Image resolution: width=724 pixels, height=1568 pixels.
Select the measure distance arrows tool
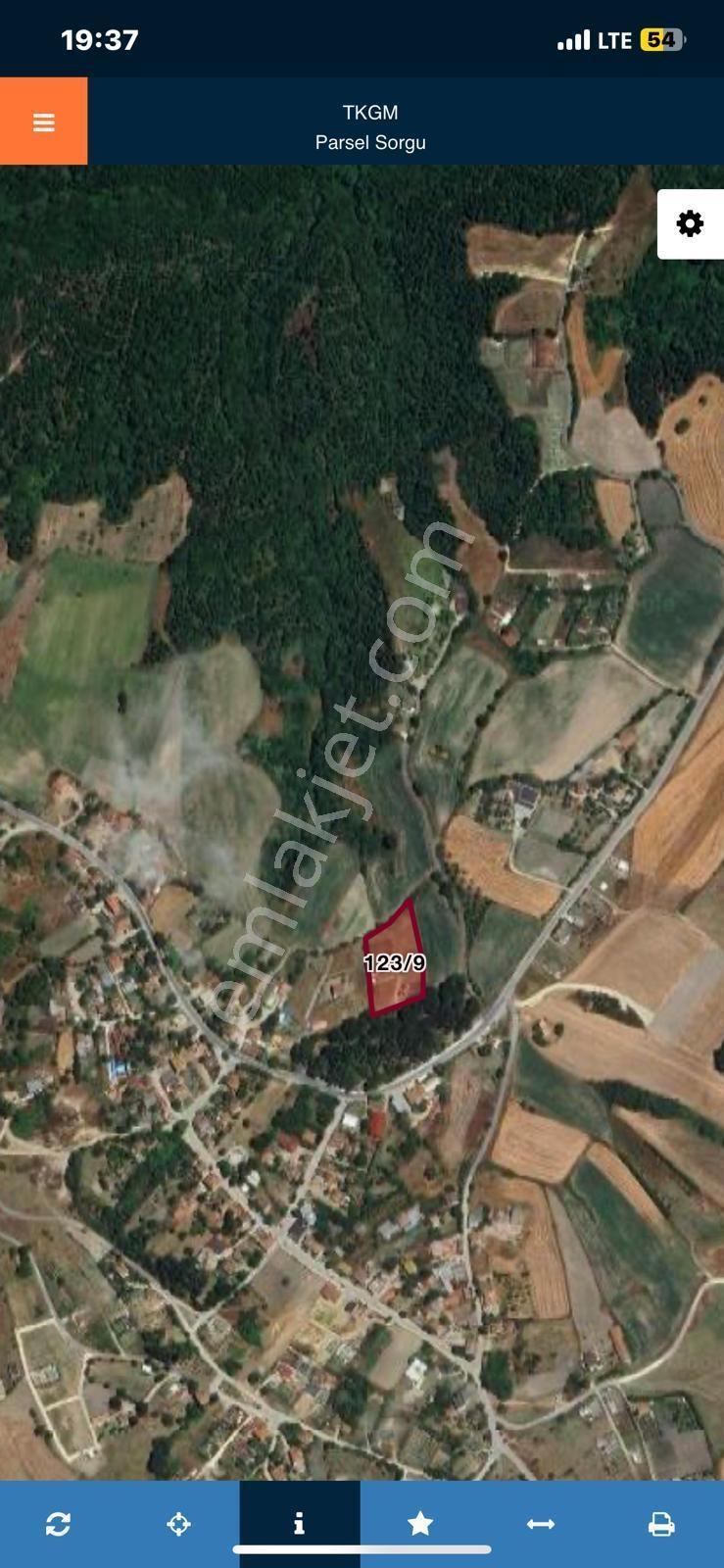click(x=541, y=1524)
